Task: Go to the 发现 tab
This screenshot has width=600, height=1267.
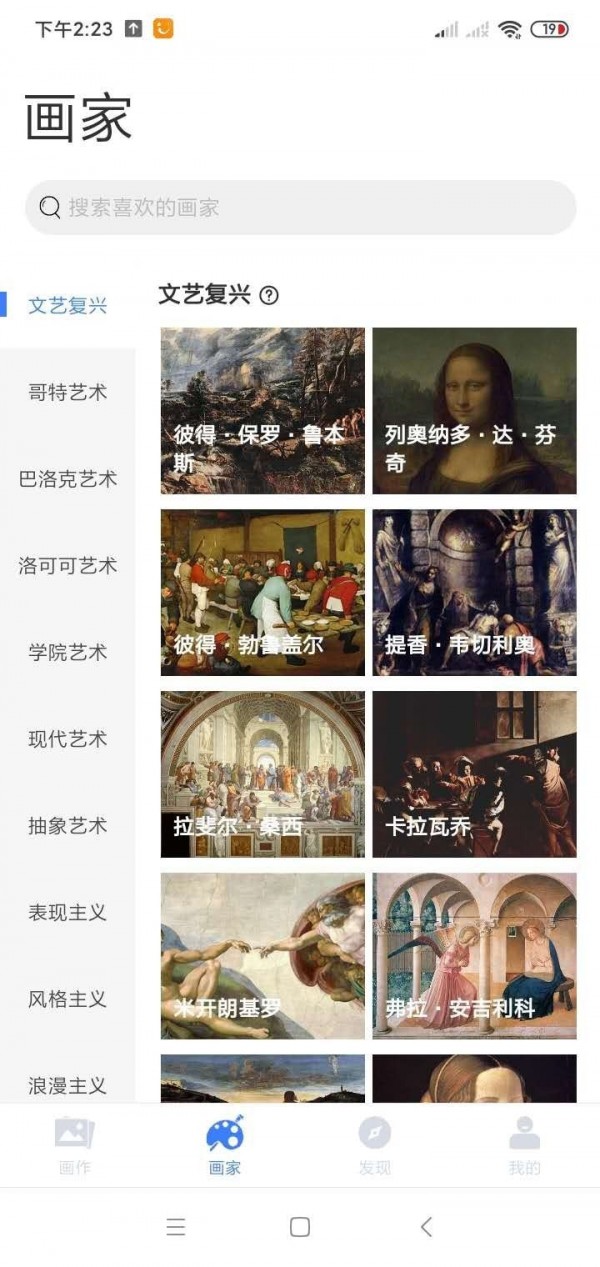Action: pyautogui.click(x=375, y=1145)
